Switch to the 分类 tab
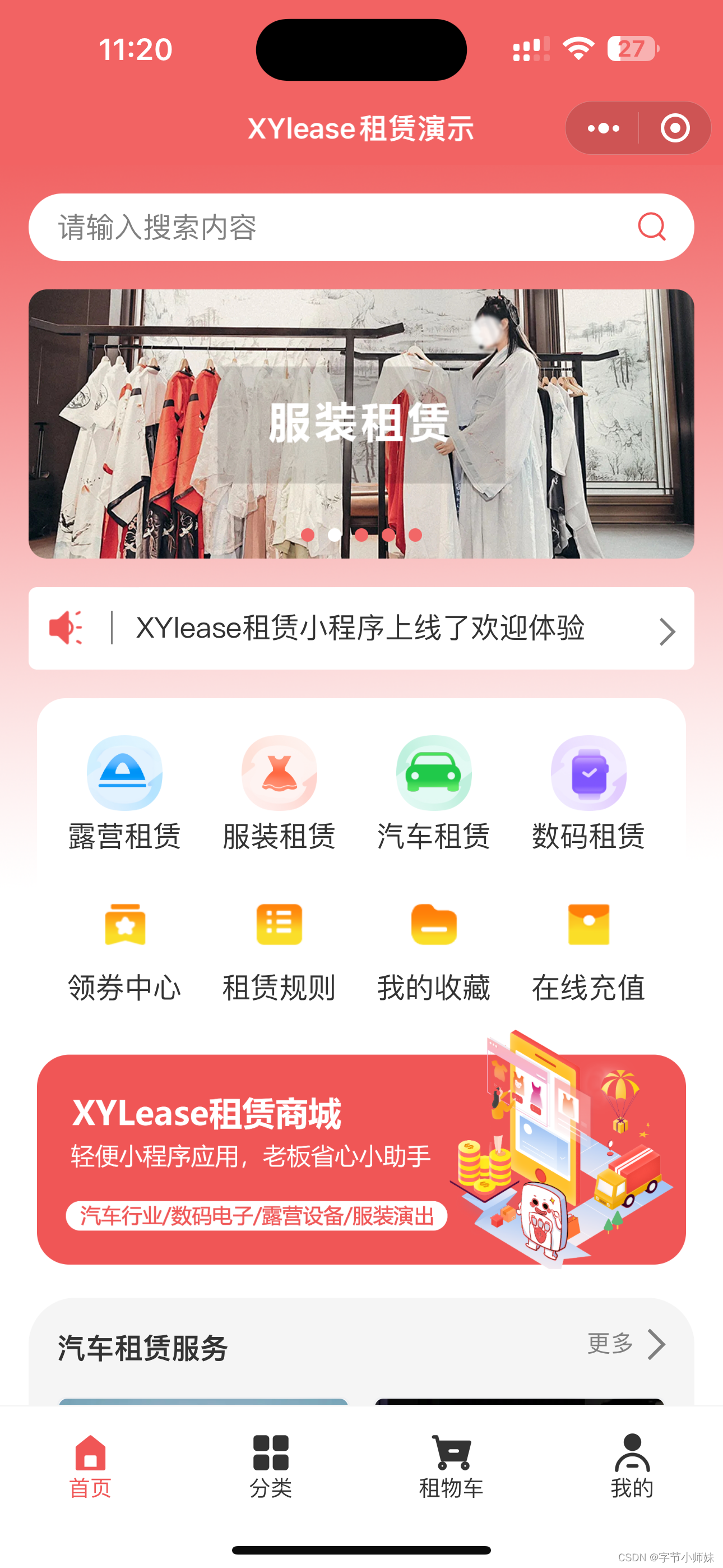Viewport: 723px width, 1568px height. click(x=271, y=1466)
